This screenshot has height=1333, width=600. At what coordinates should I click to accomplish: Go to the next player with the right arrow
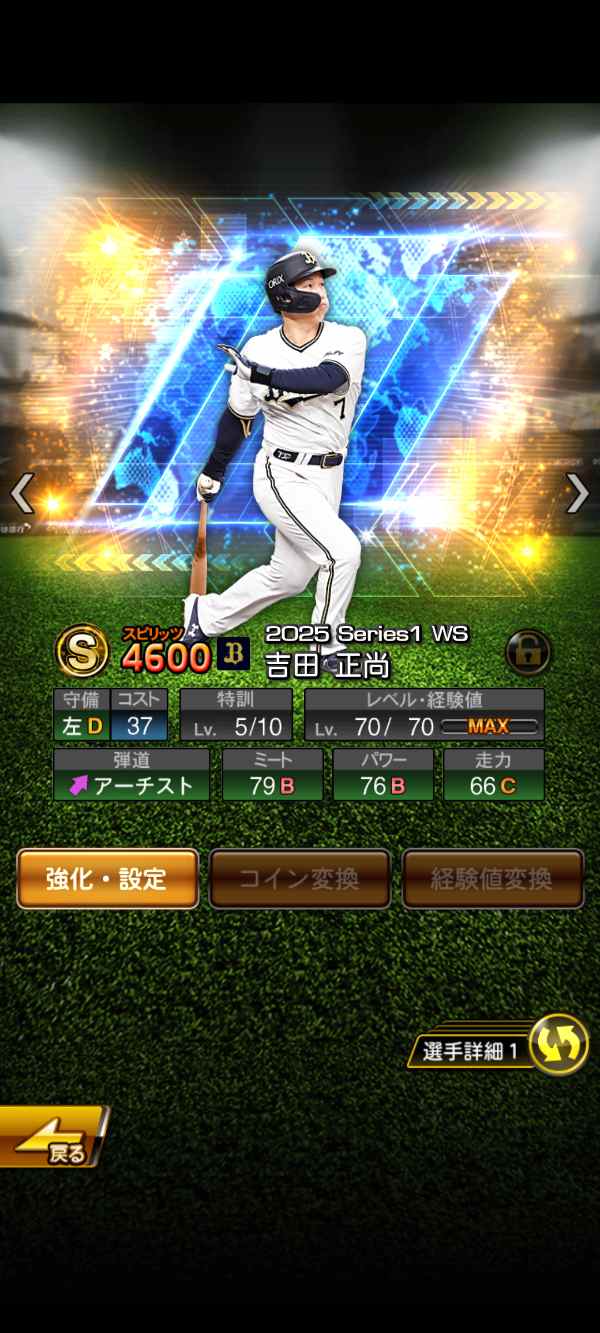click(577, 492)
